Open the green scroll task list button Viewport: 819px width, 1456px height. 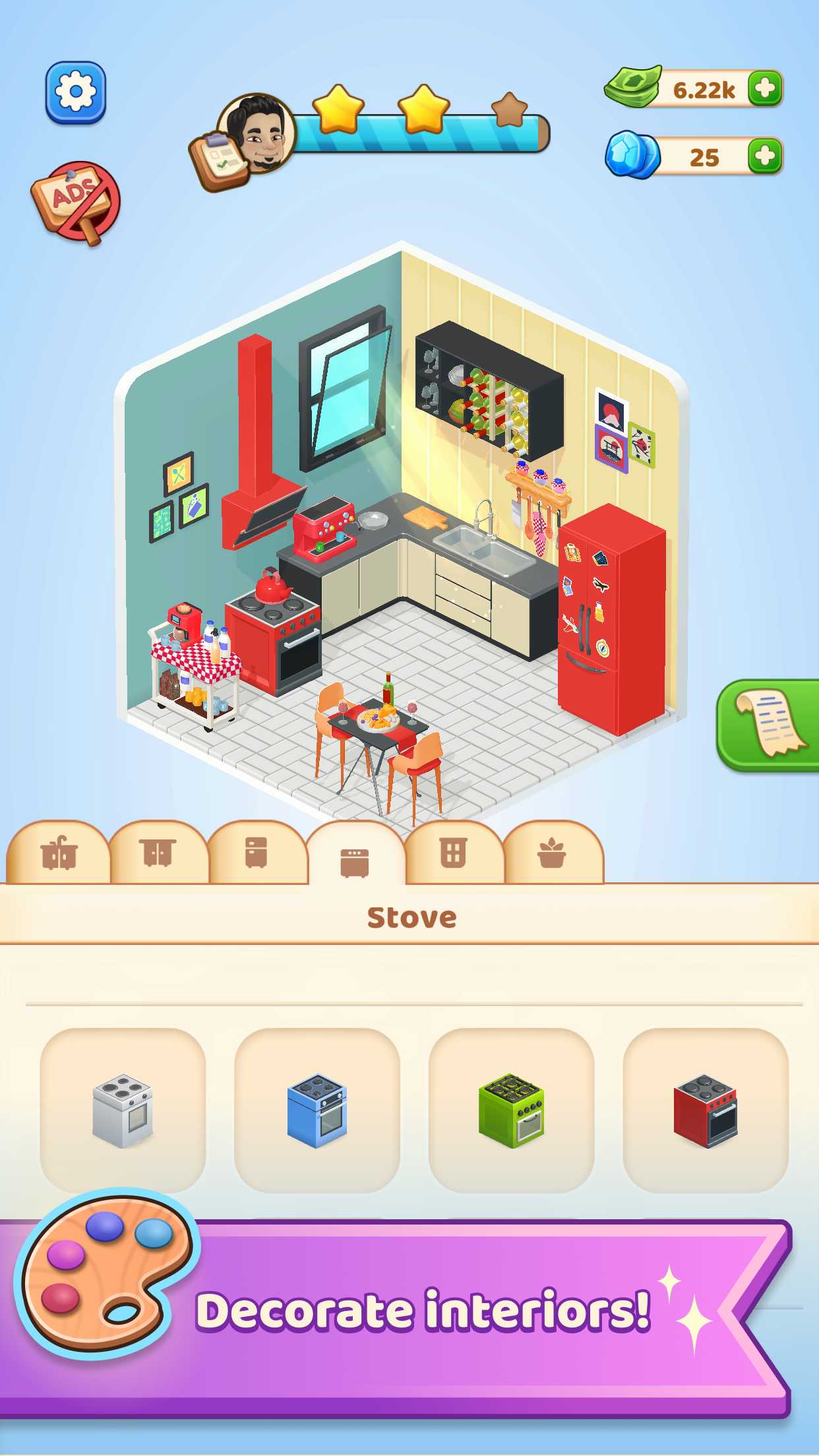click(770, 725)
